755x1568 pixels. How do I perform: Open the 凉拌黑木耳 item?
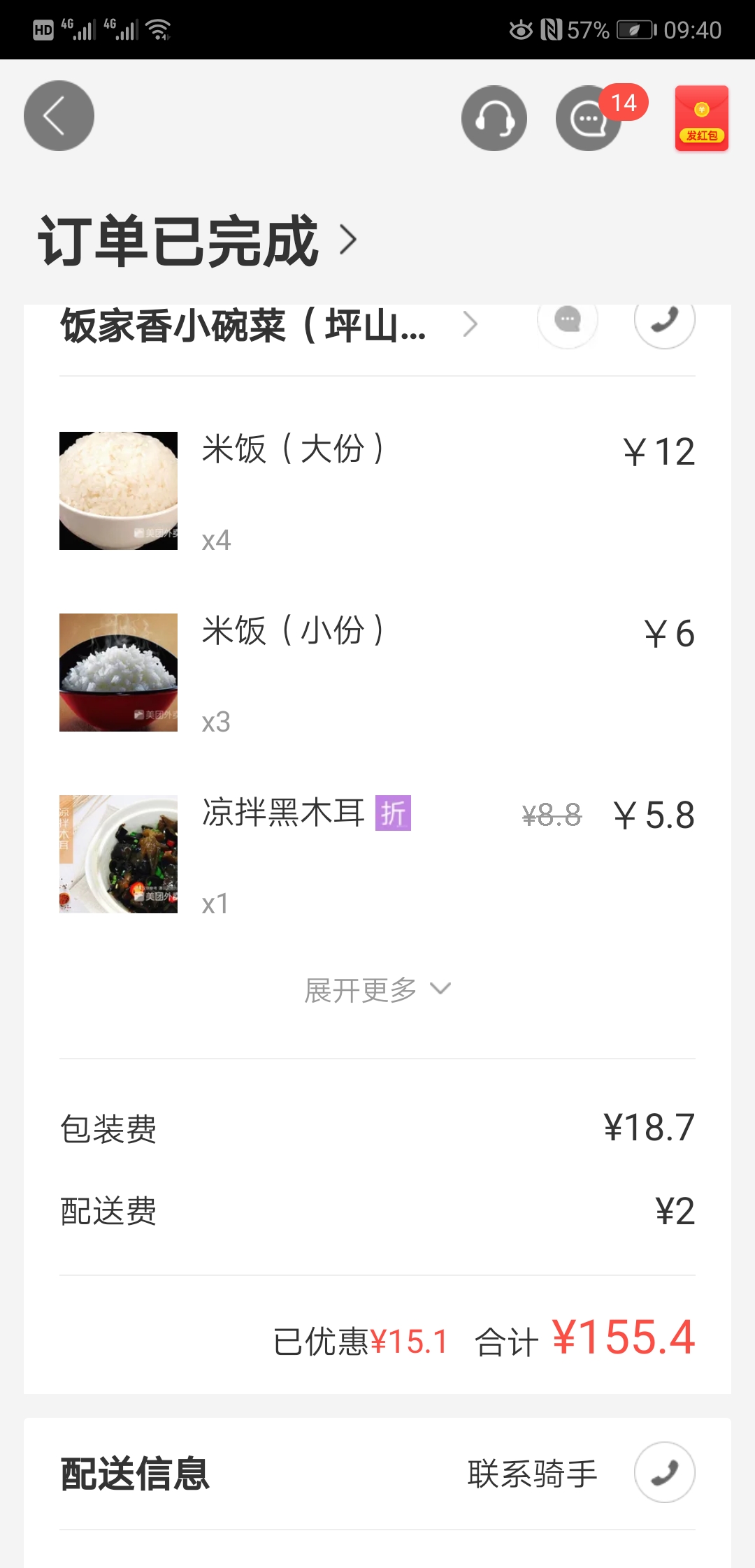[377, 854]
